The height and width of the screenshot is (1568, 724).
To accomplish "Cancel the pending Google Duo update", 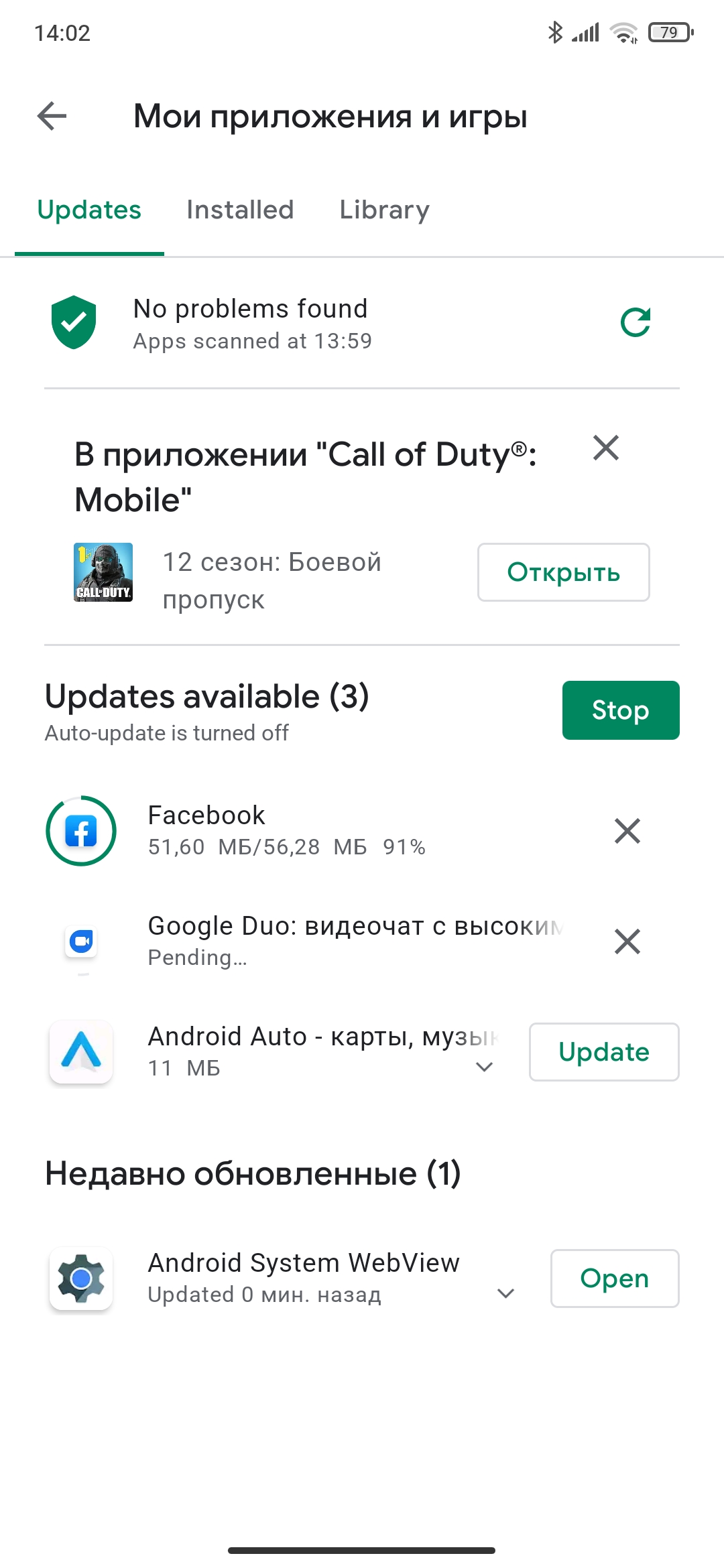I will click(627, 941).
